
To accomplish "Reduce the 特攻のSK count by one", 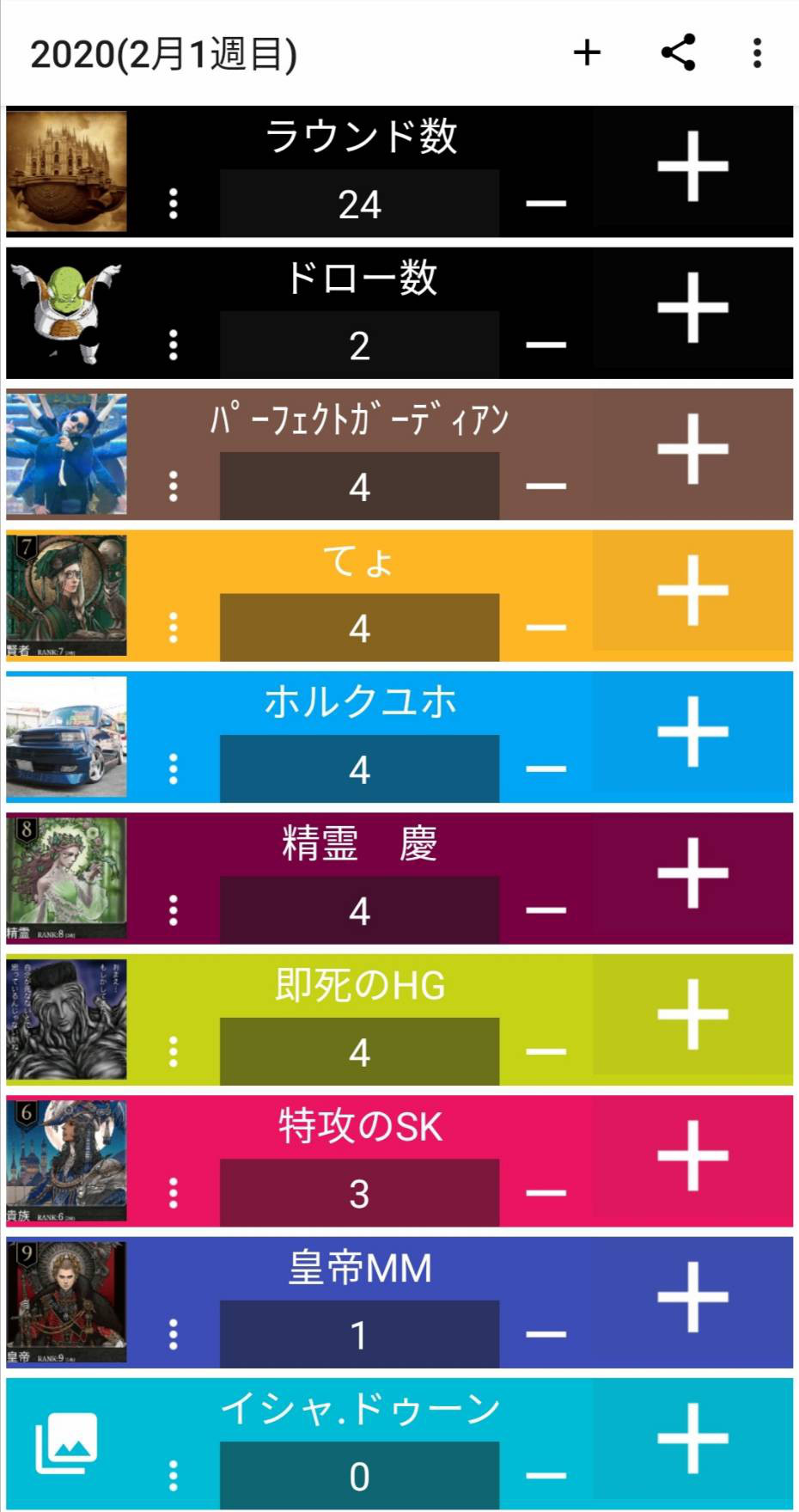I will 546,1193.
